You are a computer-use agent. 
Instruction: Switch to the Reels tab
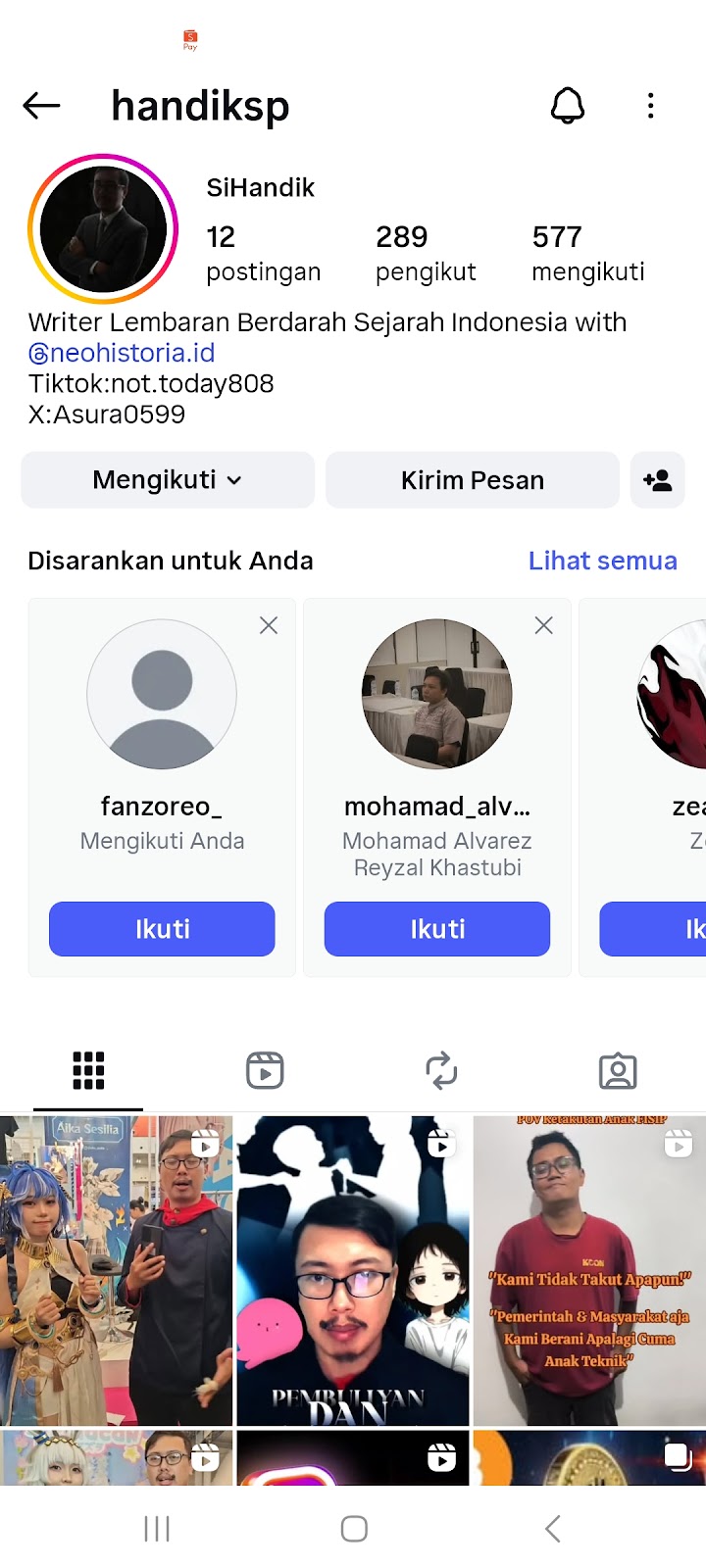(x=265, y=1071)
